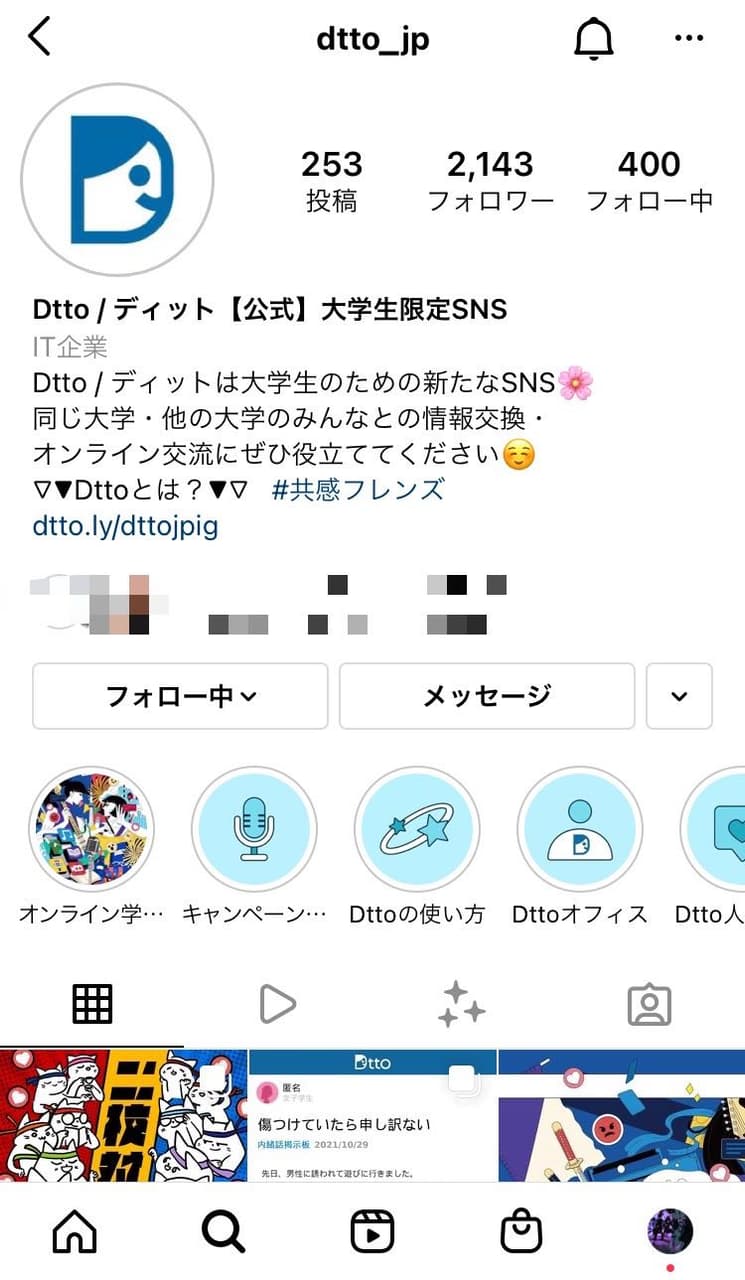Tap the profile avatar in bottom navigation
This screenshot has height=1280, width=745.
pyautogui.click(x=668, y=1232)
